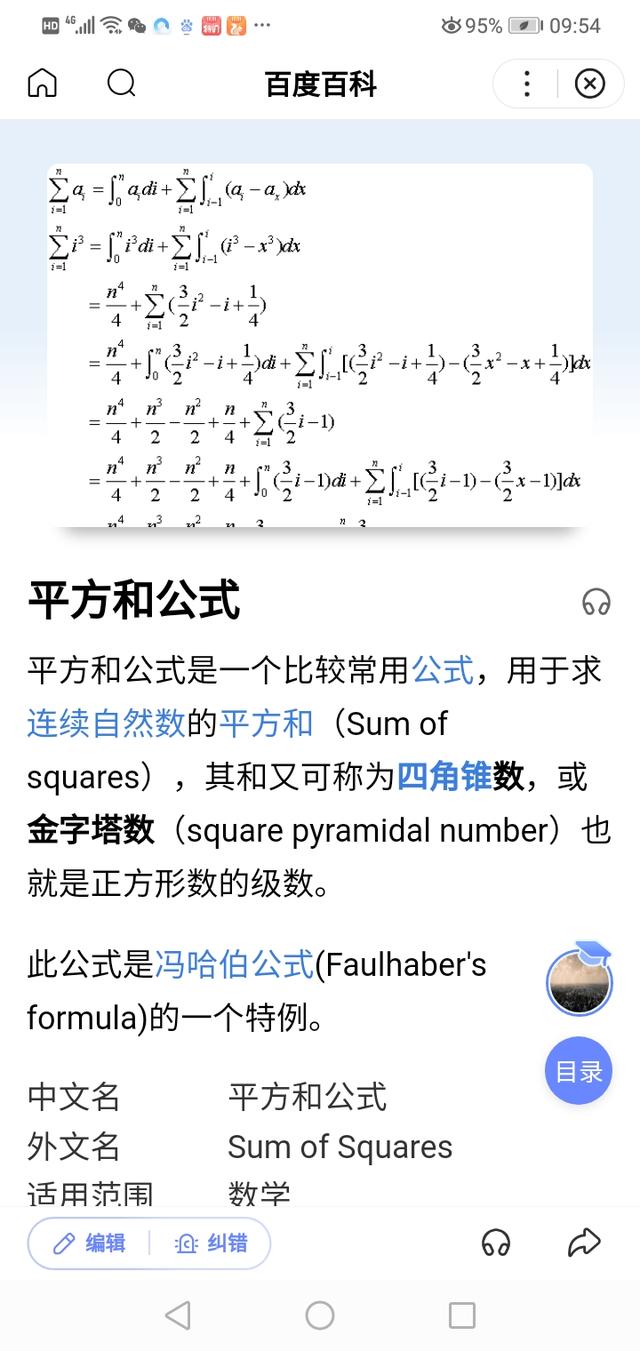This screenshot has width=640, height=1351.
Task: Open the search icon
Action: (x=121, y=84)
